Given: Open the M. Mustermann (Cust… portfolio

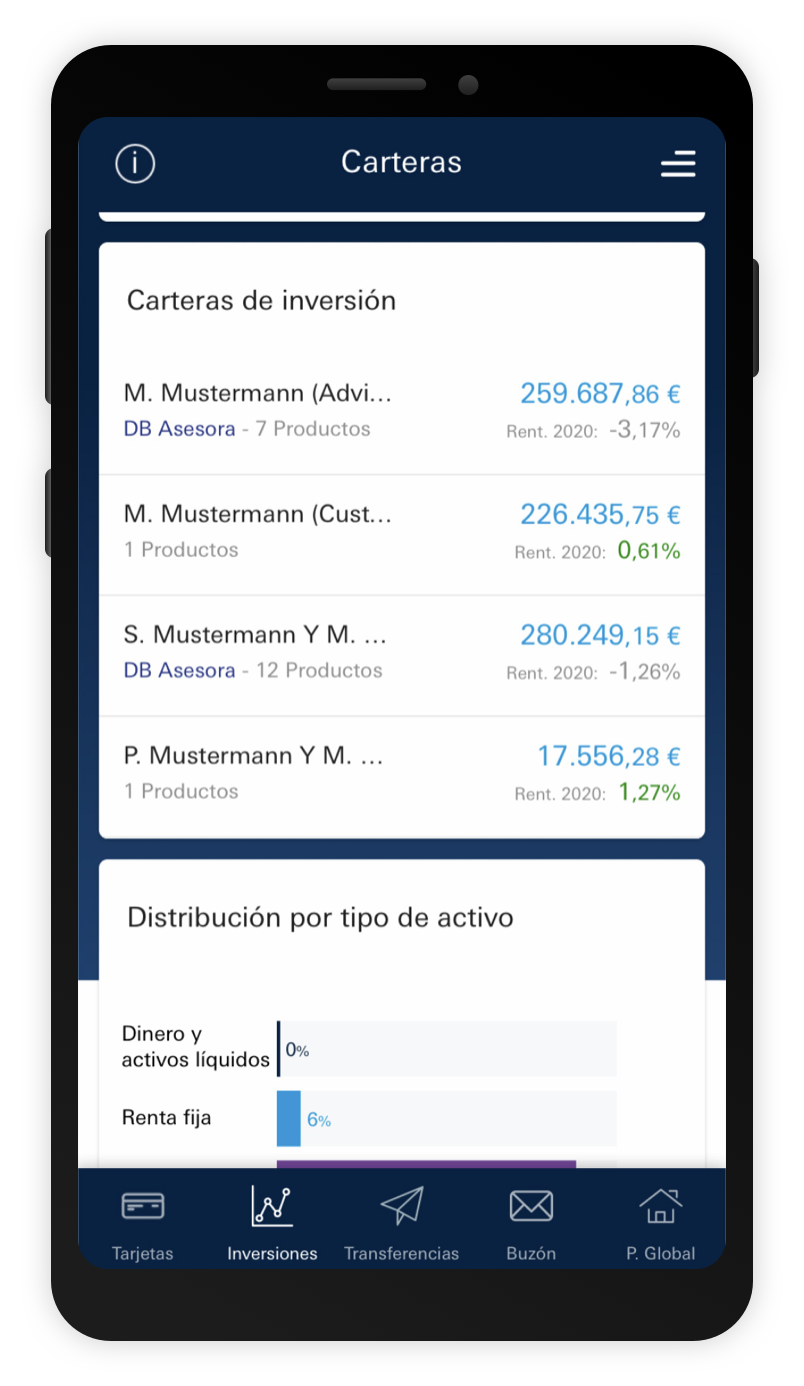Looking at the screenshot, I should (x=402, y=535).
